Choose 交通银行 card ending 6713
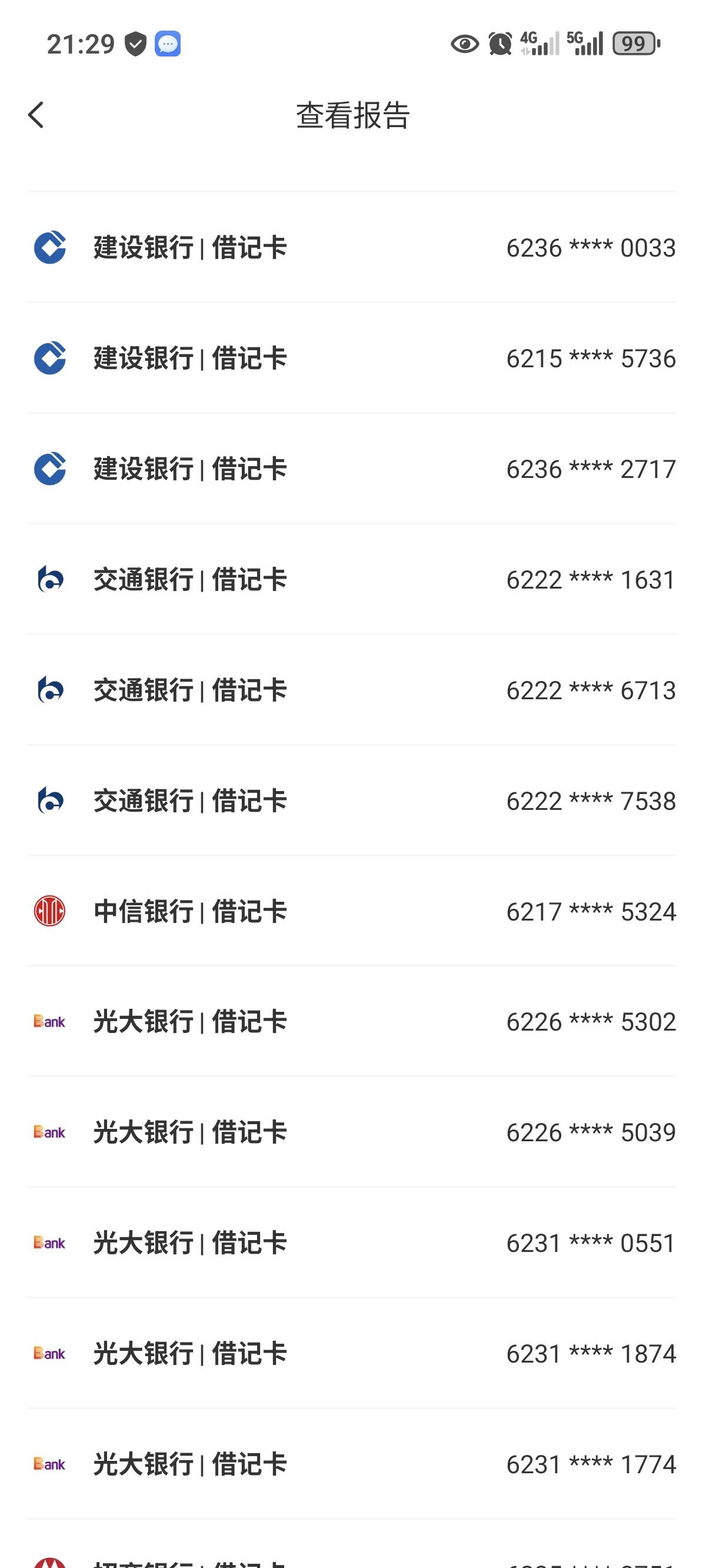 pyautogui.click(x=352, y=690)
